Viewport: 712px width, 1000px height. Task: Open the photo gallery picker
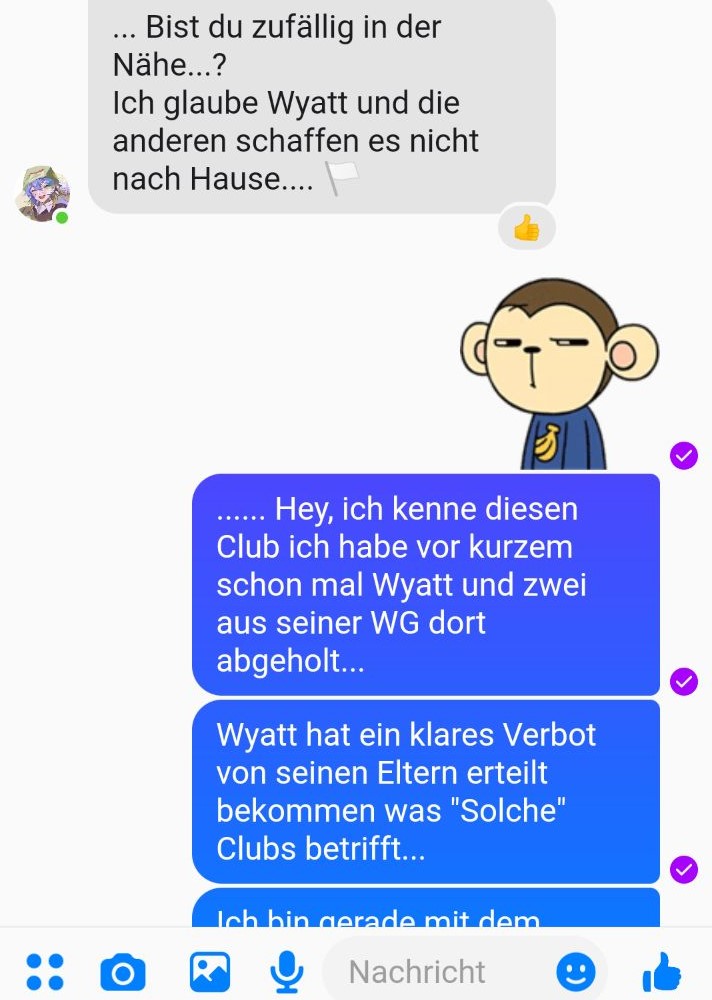tap(210, 971)
